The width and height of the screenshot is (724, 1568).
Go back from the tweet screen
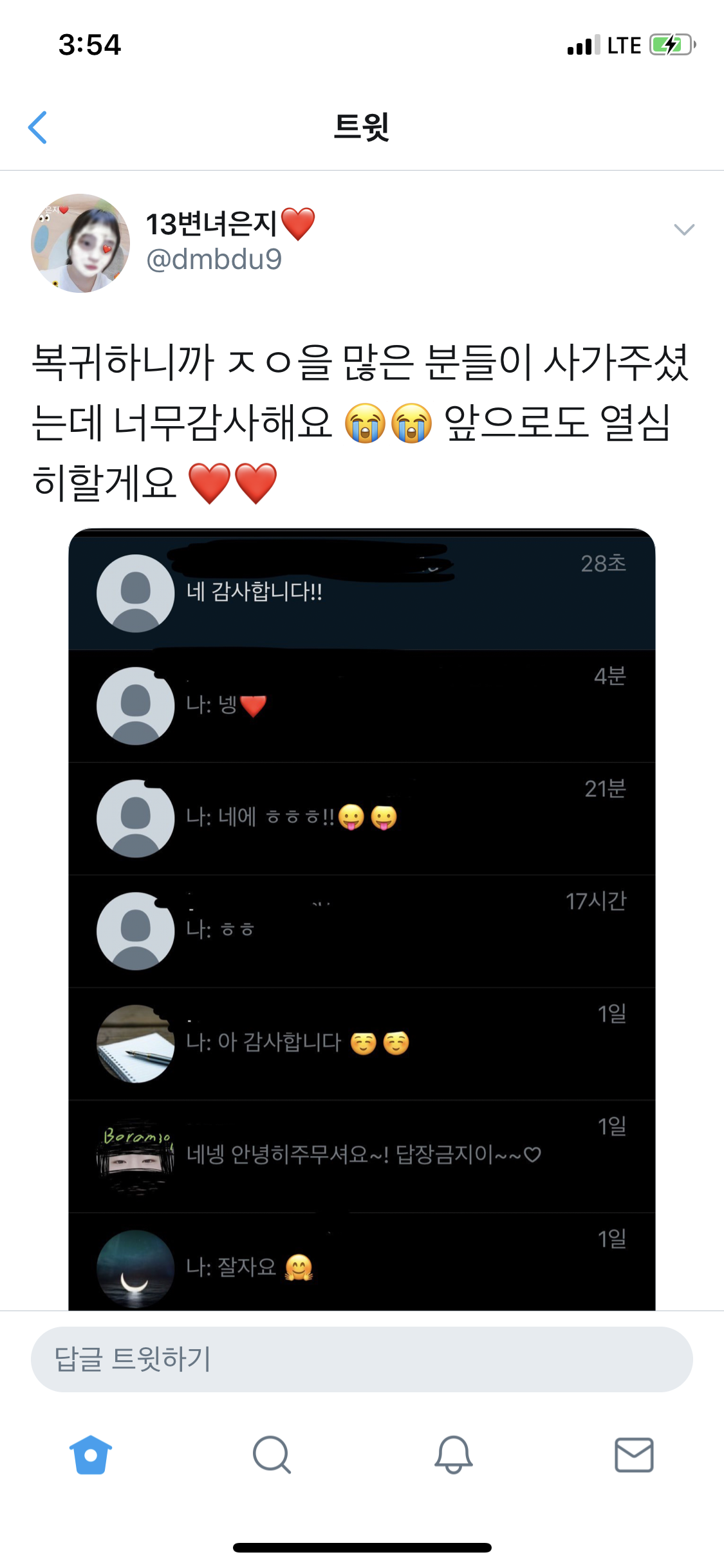pos(38,127)
